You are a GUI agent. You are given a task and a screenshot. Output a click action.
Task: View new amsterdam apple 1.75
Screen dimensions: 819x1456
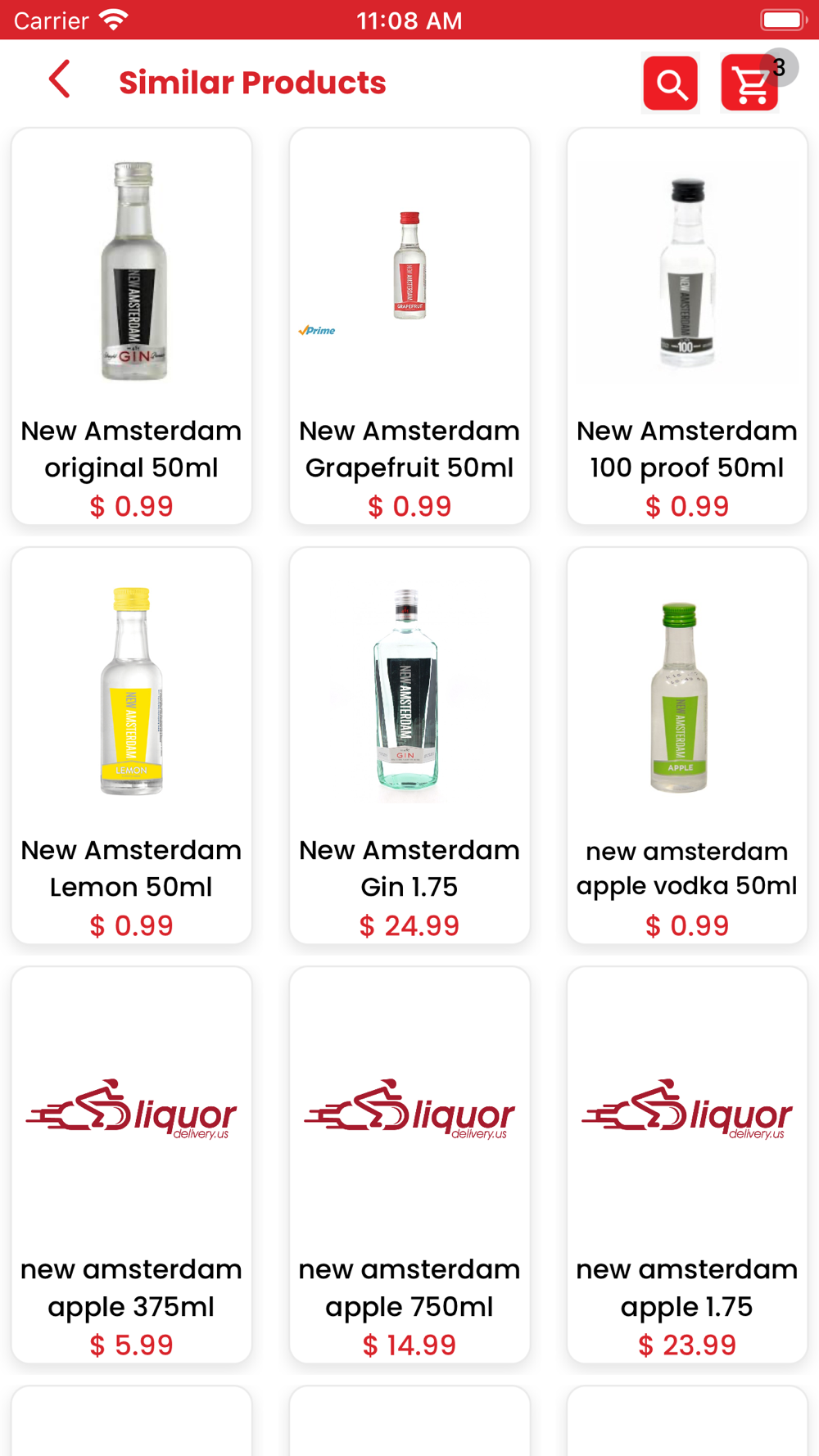687,1164
